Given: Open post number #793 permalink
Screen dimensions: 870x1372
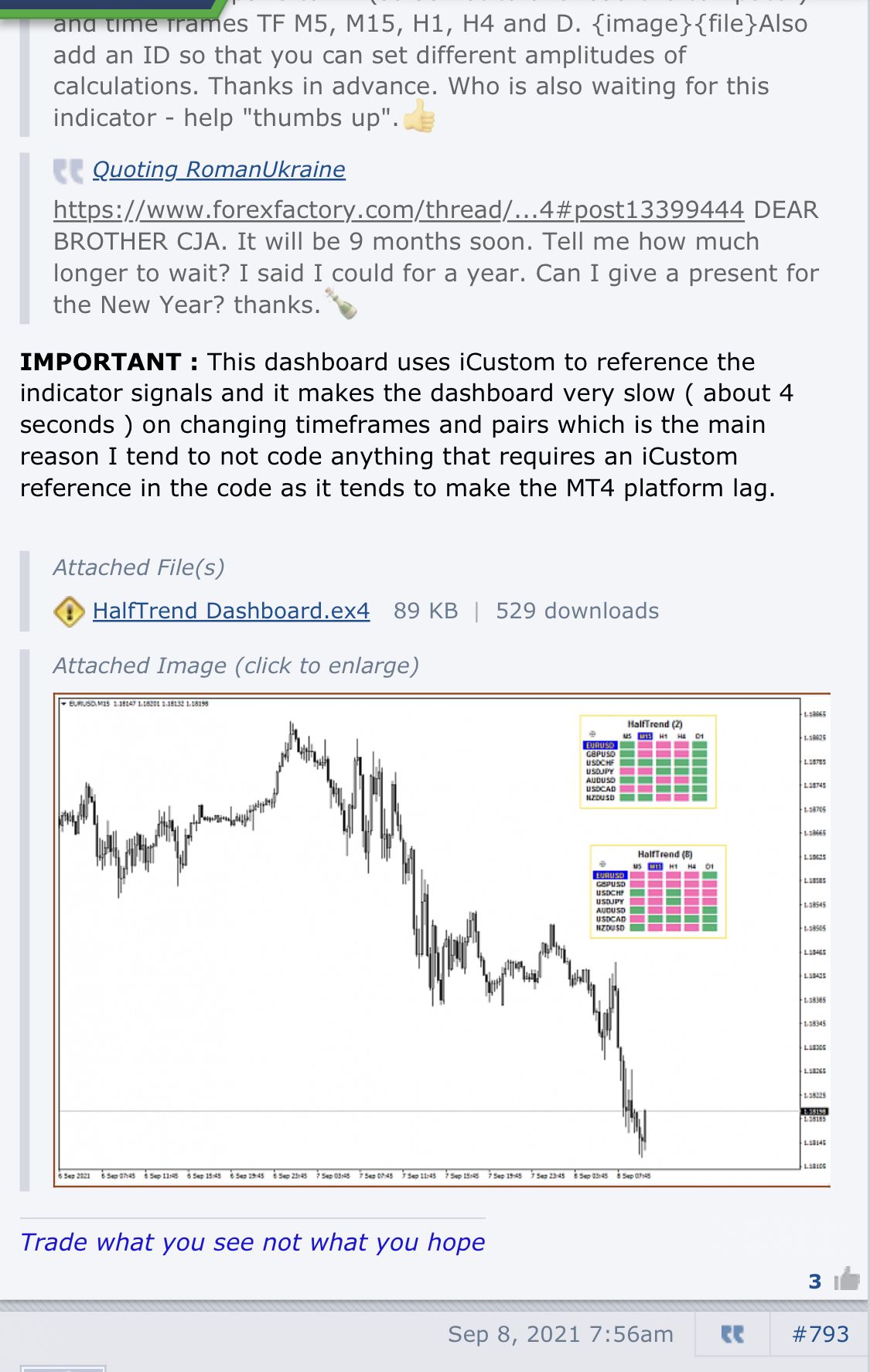Looking at the screenshot, I should [x=820, y=1335].
